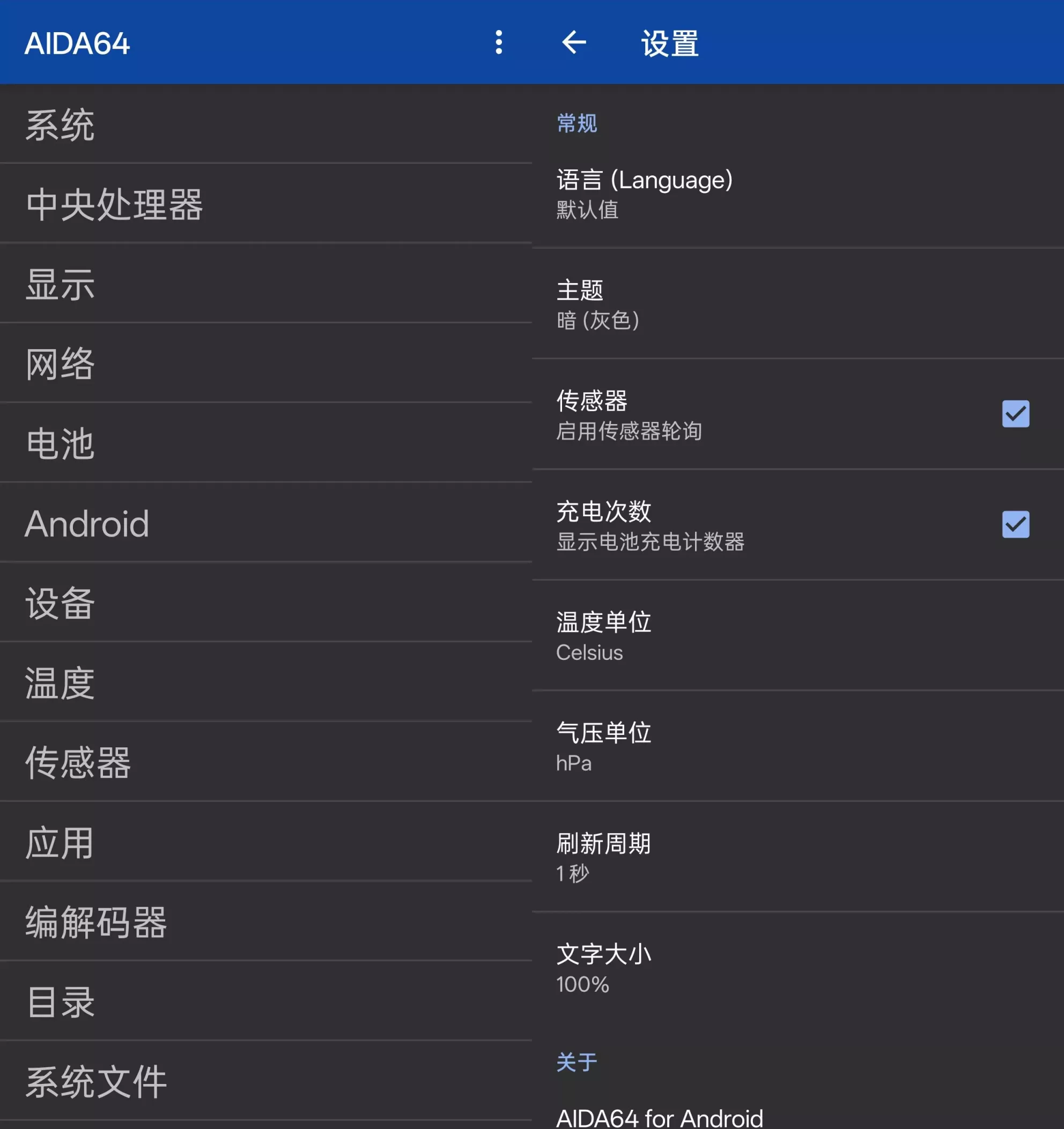This screenshot has height=1129, width=1064.
Task: Go back from the 设置 screen
Action: 574,42
